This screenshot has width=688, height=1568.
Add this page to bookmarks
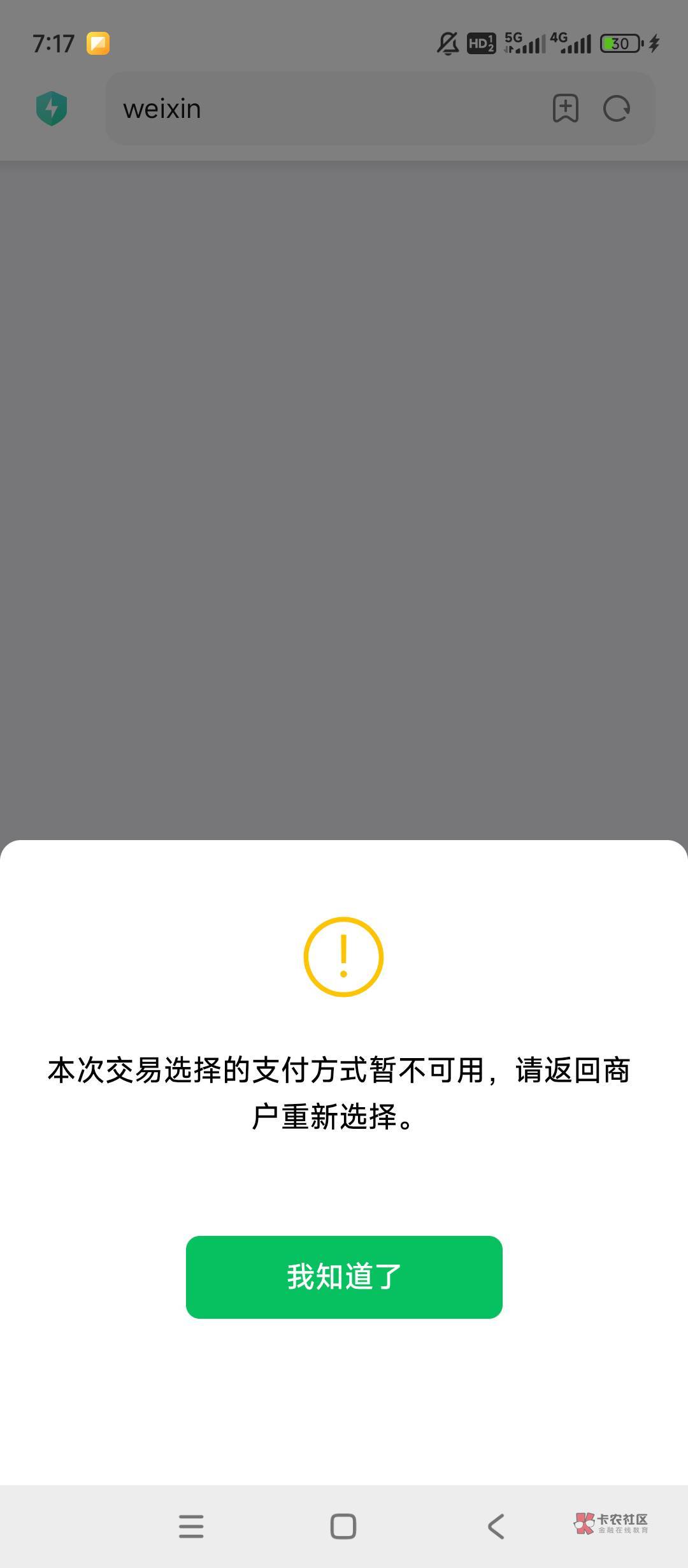pos(565,108)
